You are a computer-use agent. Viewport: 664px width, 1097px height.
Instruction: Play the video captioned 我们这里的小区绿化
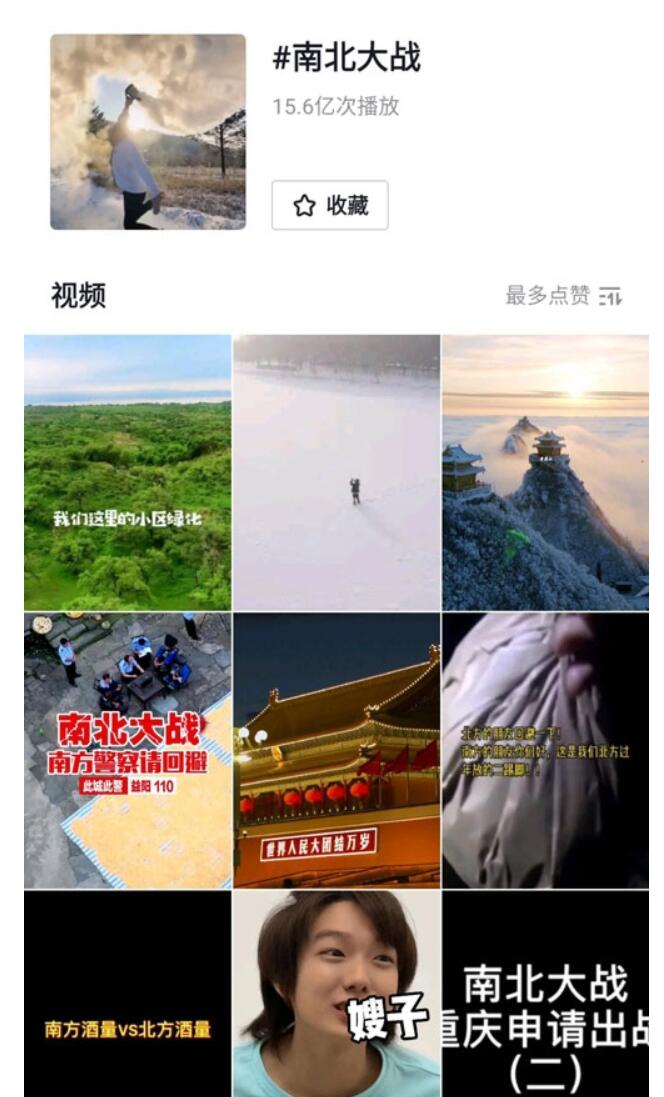[x=127, y=473]
